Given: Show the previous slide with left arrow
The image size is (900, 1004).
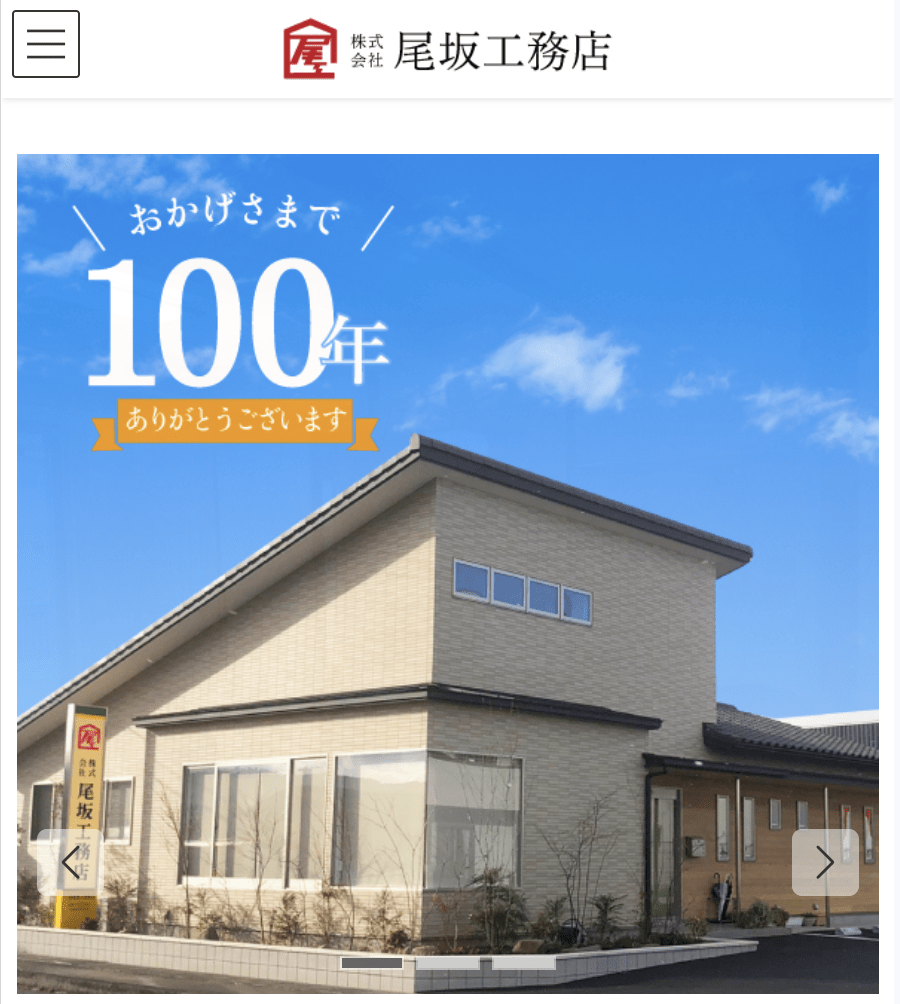Looking at the screenshot, I should tap(70, 862).
